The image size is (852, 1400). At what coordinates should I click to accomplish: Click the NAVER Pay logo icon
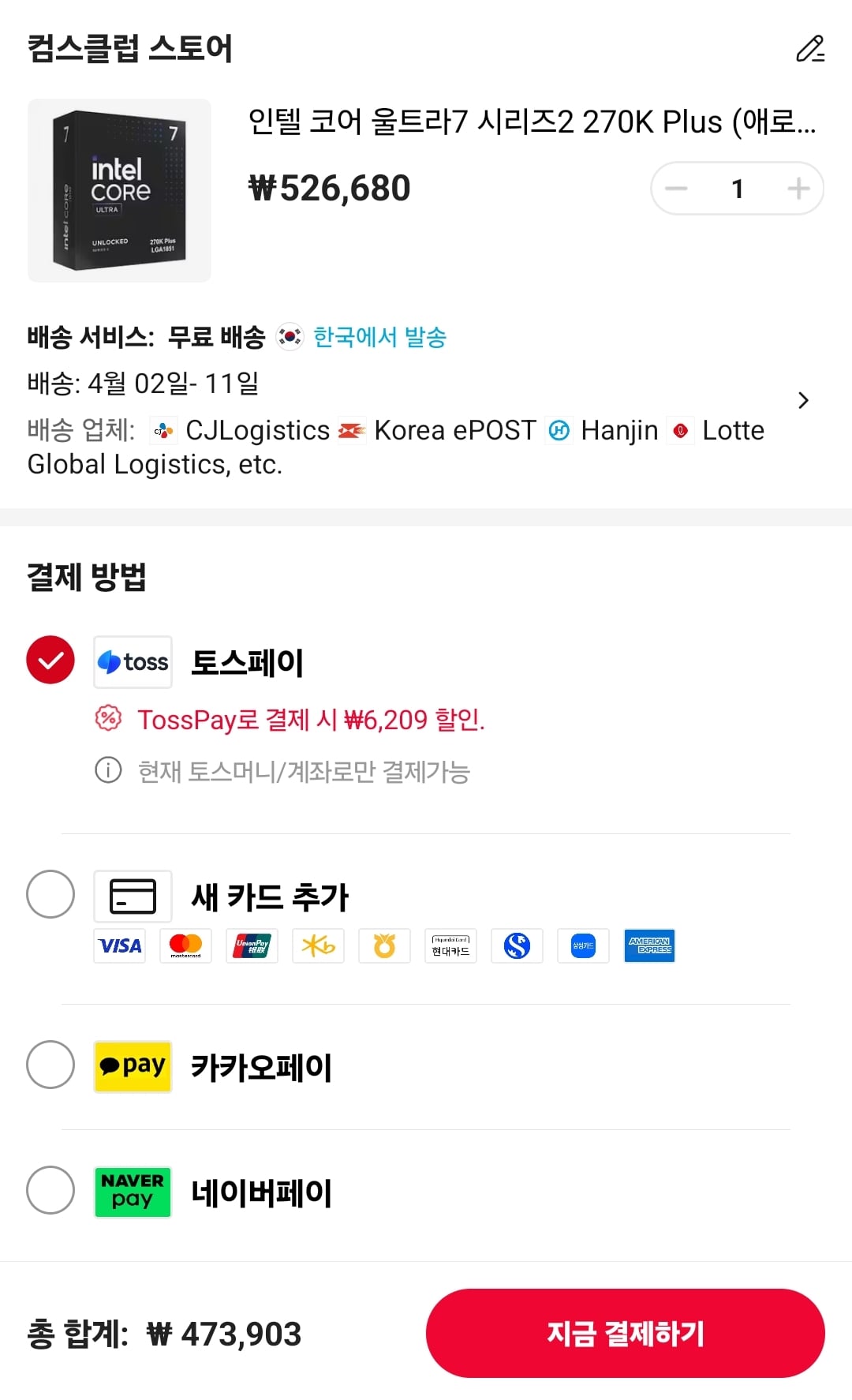point(132,1192)
